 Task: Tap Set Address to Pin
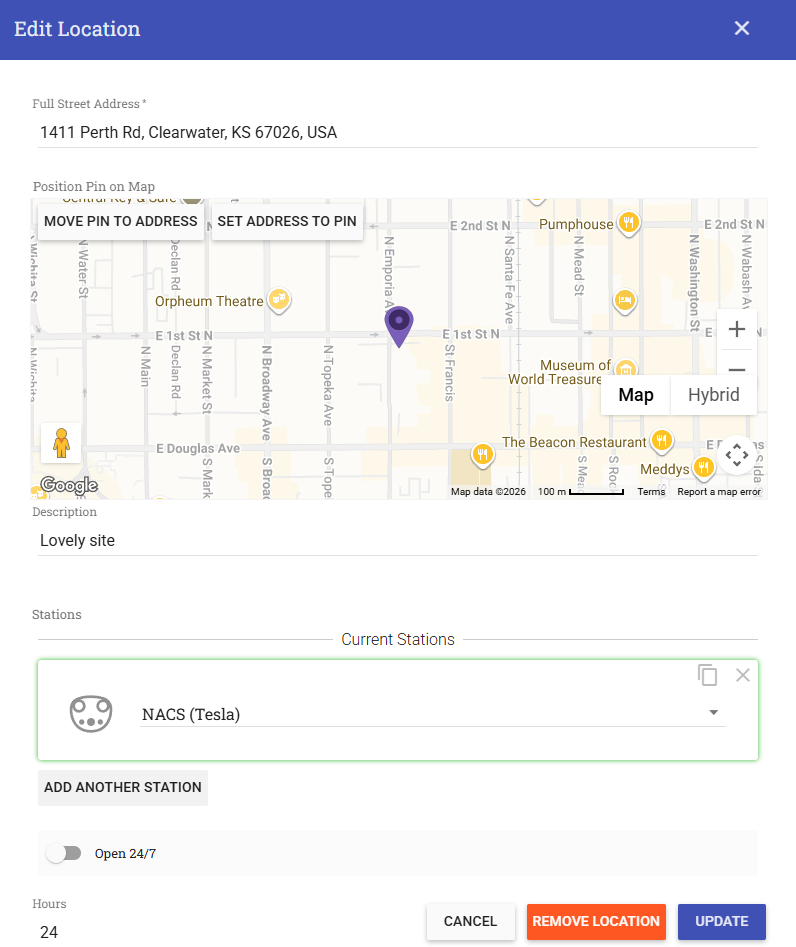(287, 221)
